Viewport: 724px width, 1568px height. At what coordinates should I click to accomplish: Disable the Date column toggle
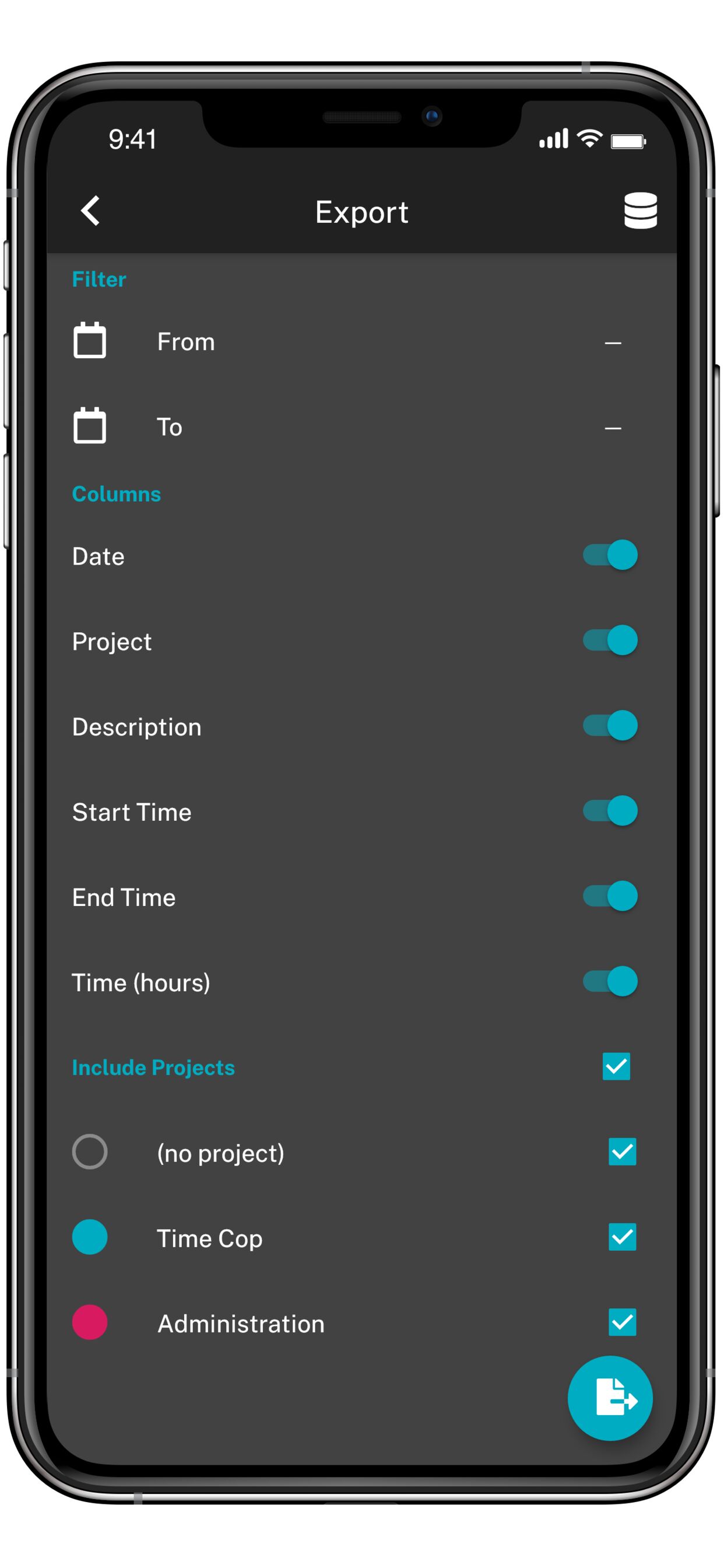coord(610,555)
